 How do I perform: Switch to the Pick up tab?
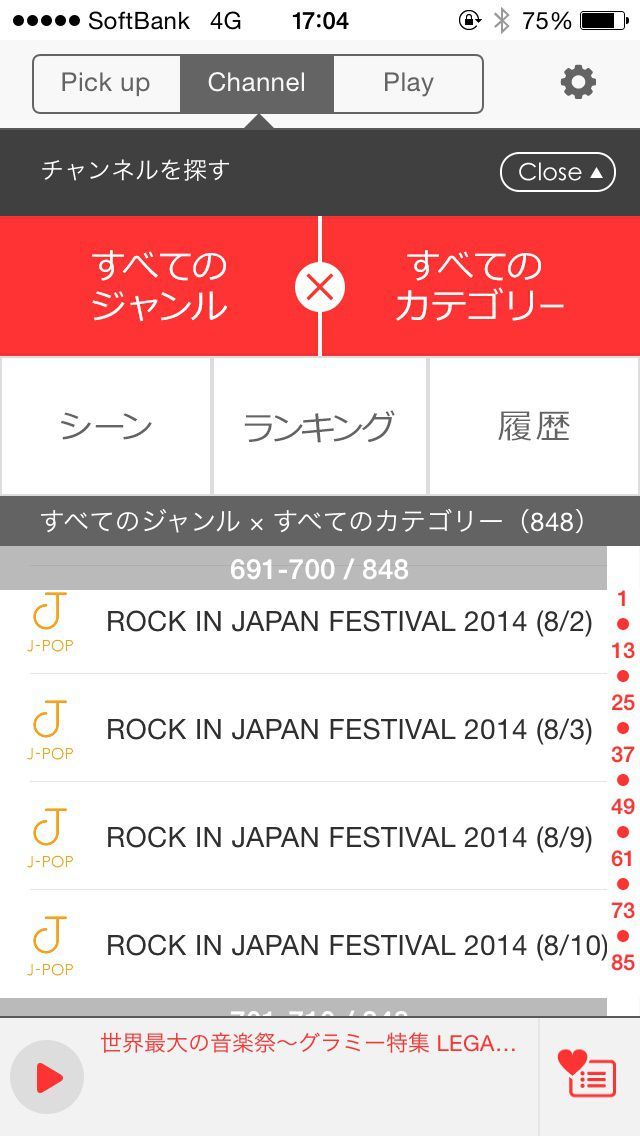(106, 83)
